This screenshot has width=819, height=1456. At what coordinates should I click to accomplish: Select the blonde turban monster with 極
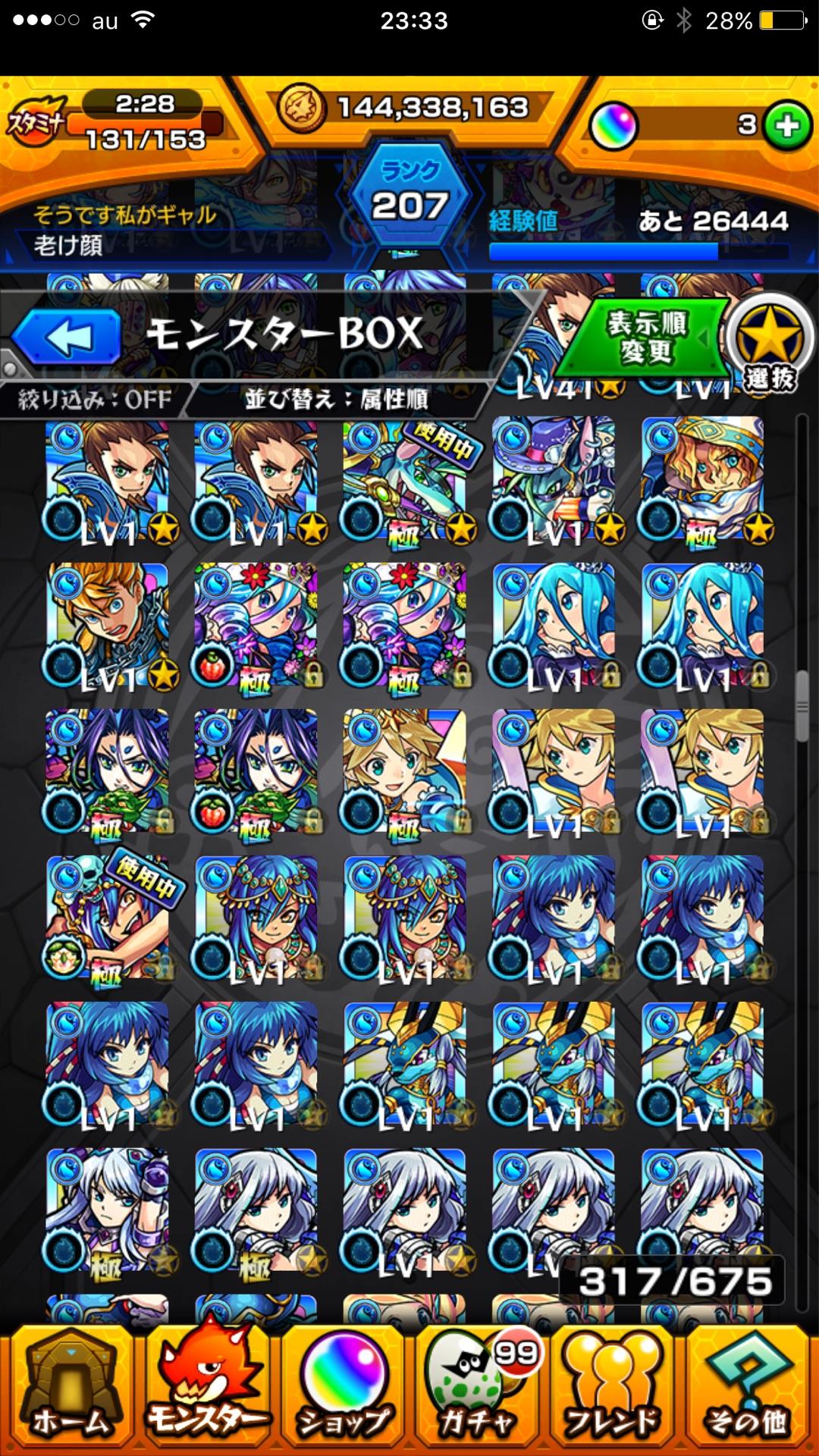pyautogui.click(x=701, y=481)
